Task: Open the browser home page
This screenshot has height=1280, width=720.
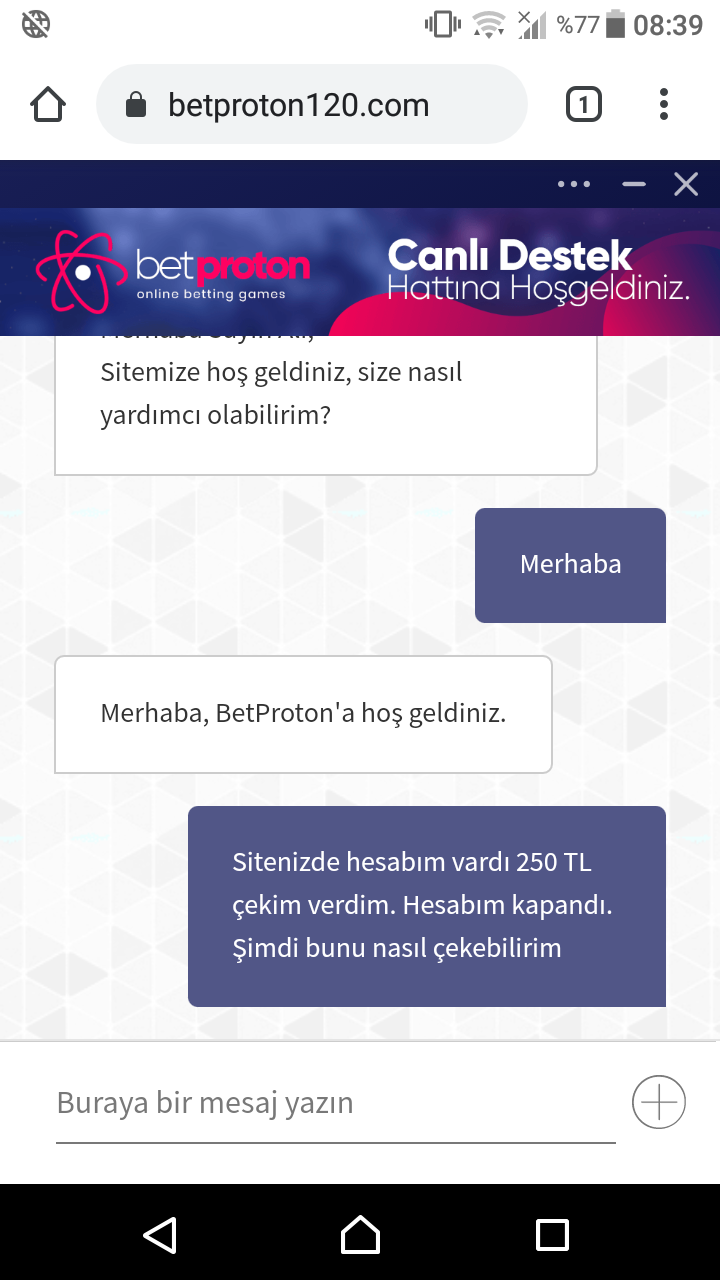Action: pyautogui.click(x=48, y=105)
